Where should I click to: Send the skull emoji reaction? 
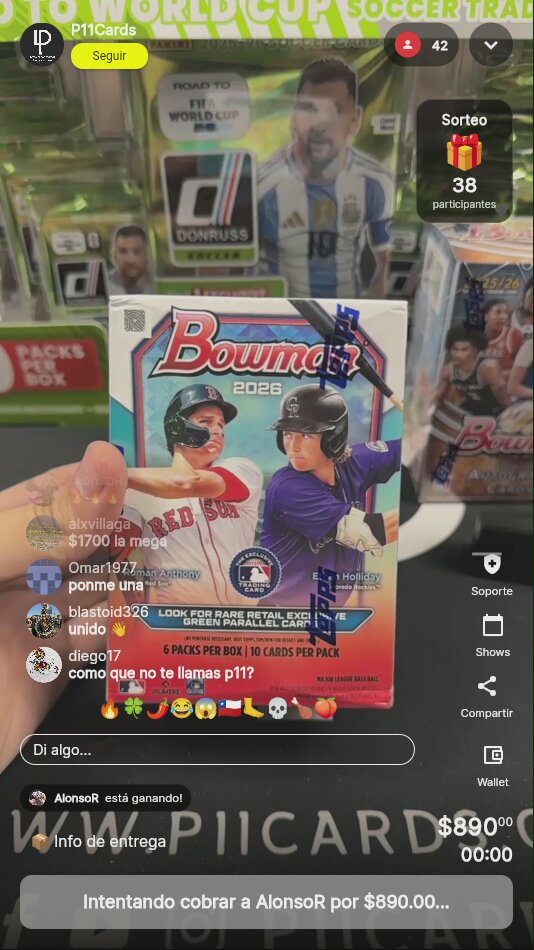coord(277,709)
